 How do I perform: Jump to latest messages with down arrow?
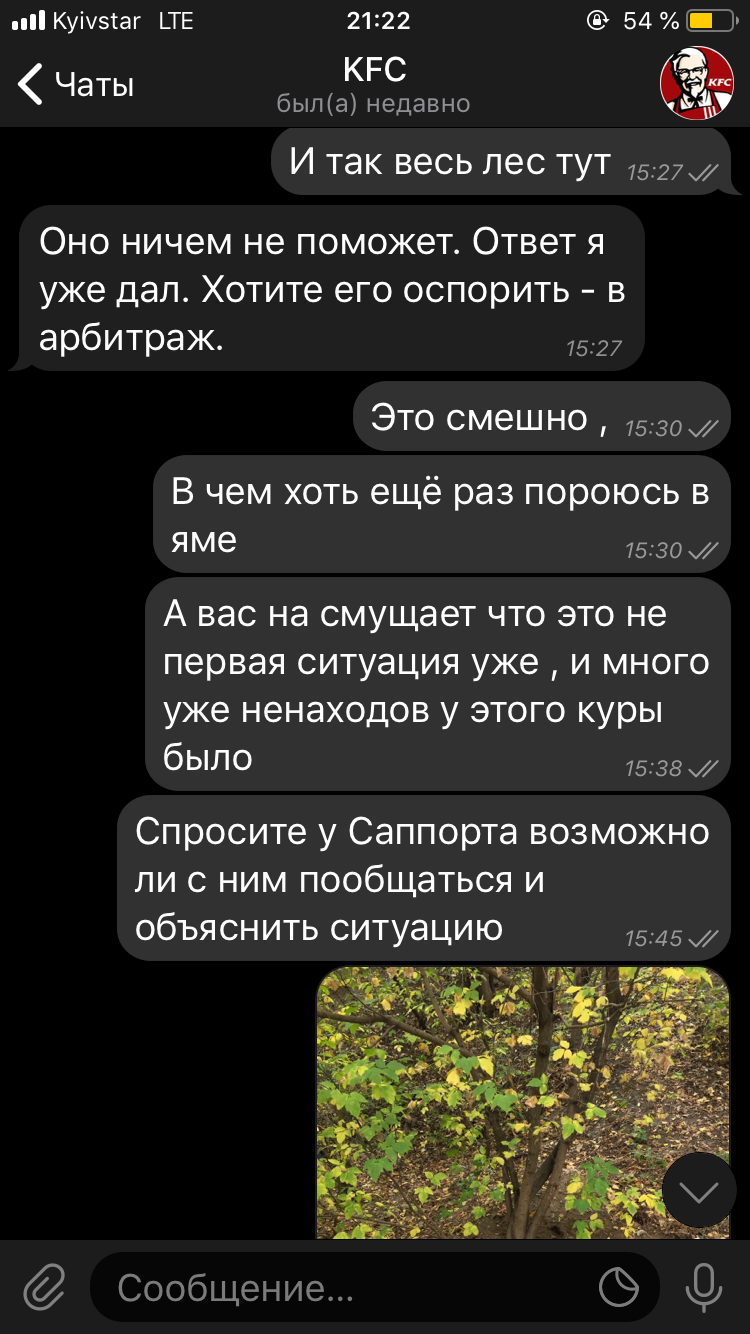tap(699, 1190)
